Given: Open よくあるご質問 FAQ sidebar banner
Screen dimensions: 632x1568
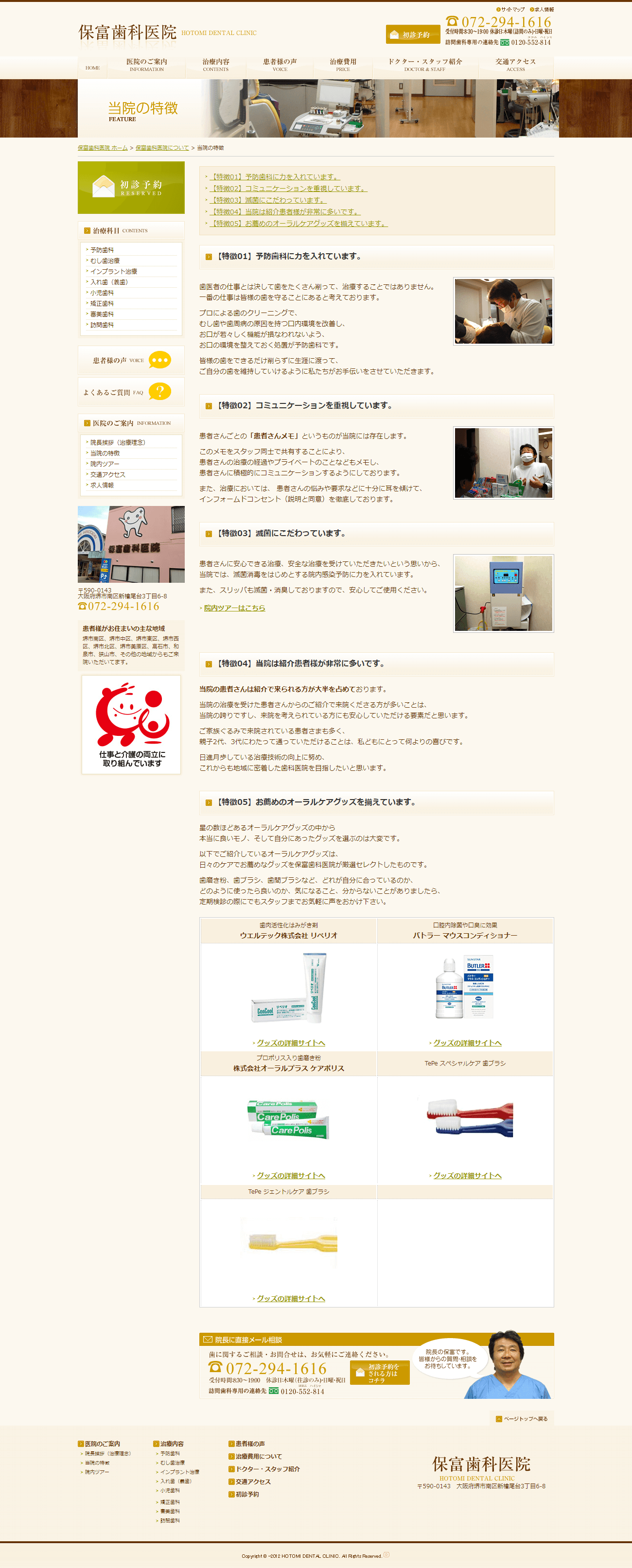Looking at the screenshot, I should (x=131, y=392).
